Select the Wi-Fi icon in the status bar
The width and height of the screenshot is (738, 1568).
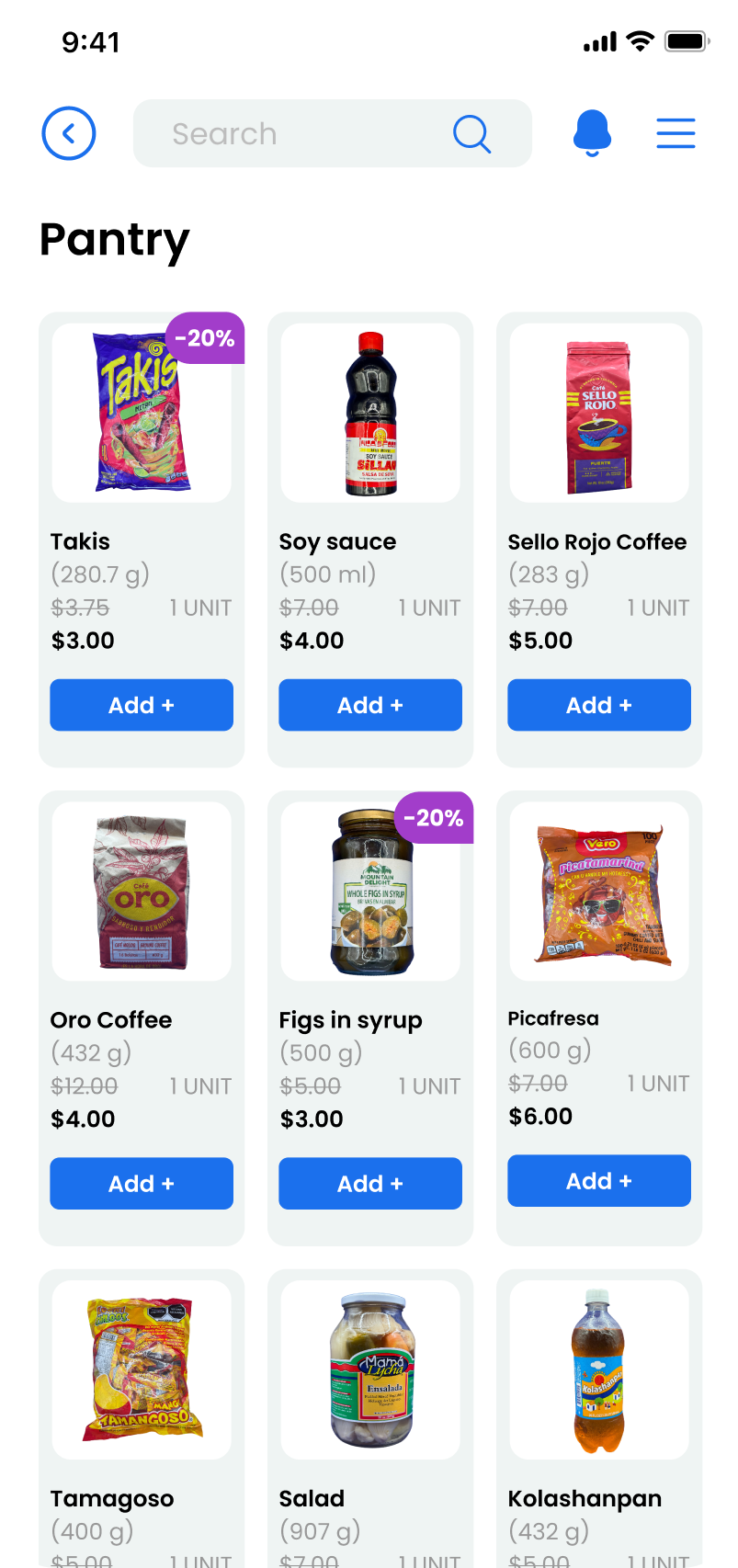coord(640,40)
